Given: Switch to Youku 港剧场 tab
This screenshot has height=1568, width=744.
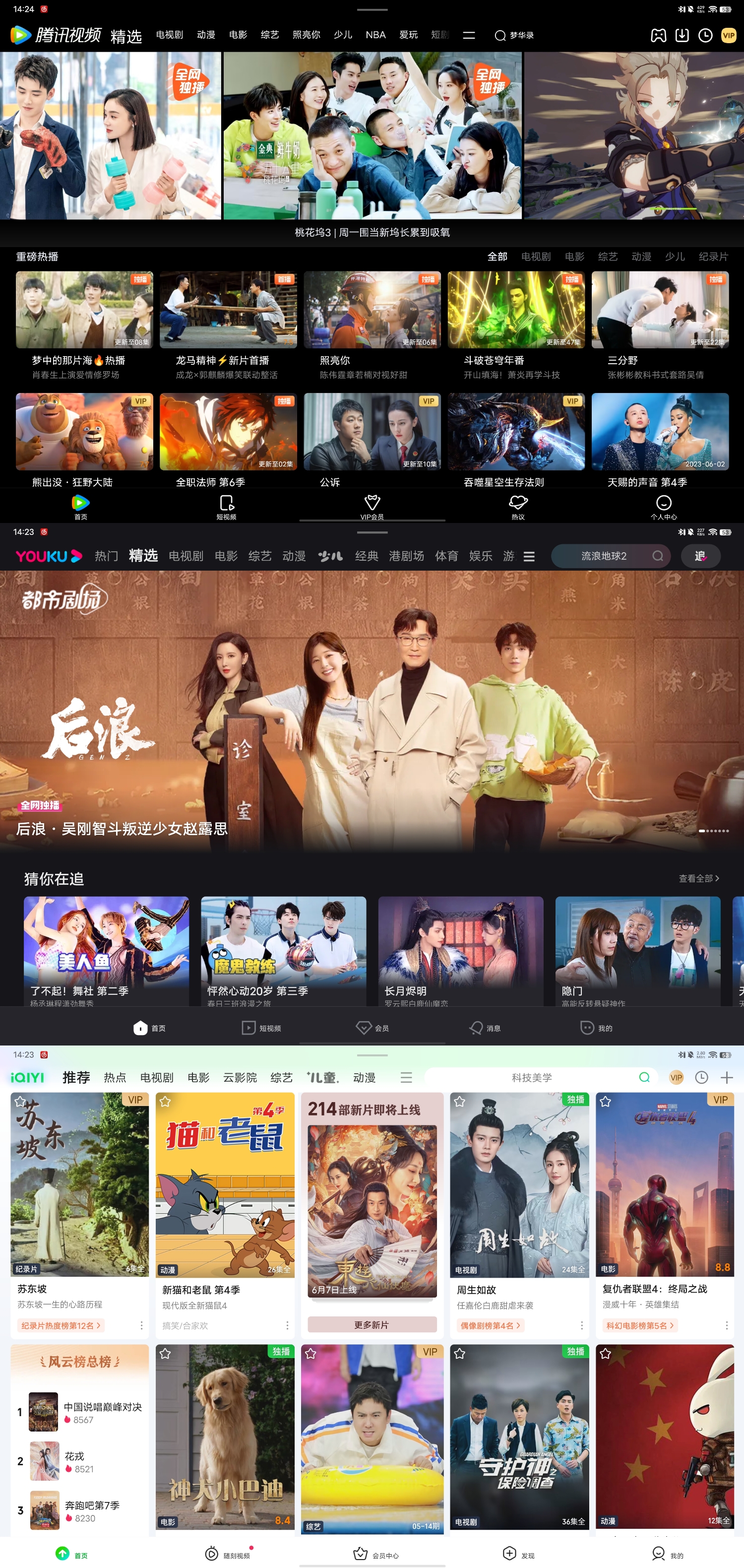Looking at the screenshot, I should tap(406, 556).
